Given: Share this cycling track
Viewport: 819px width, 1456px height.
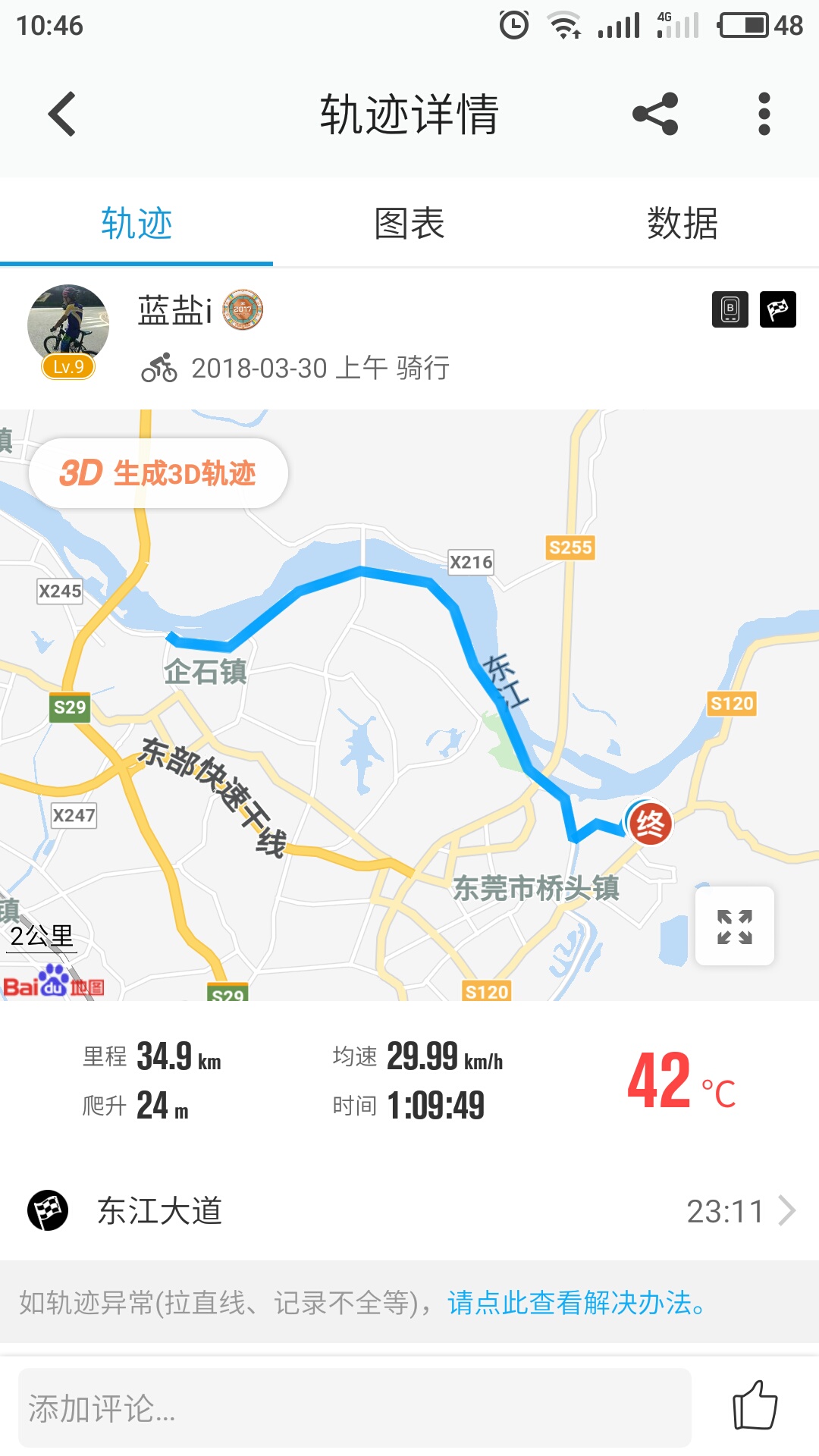Looking at the screenshot, I should coord(655,114).
